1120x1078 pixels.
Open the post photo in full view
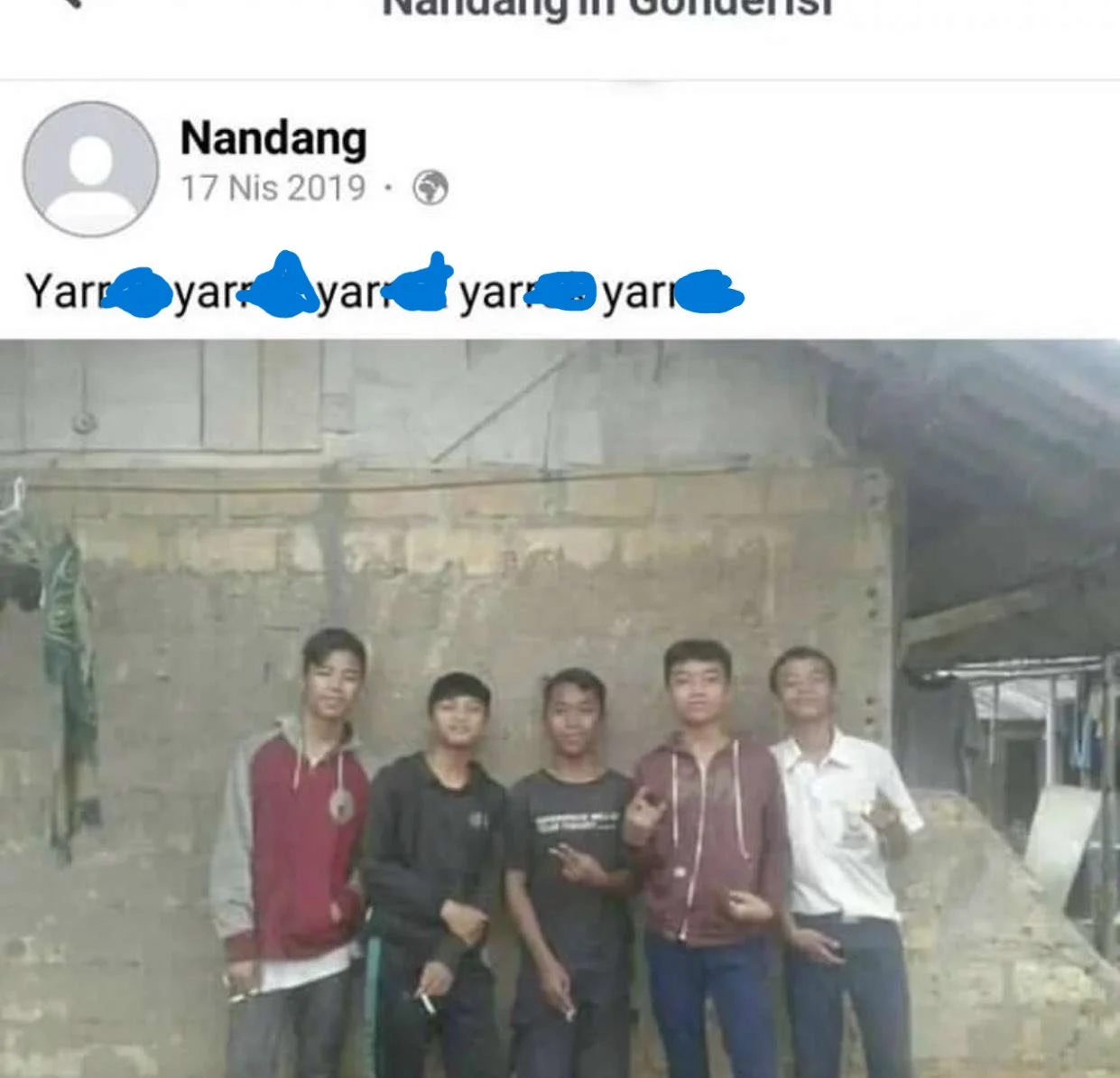pos(560,708)
